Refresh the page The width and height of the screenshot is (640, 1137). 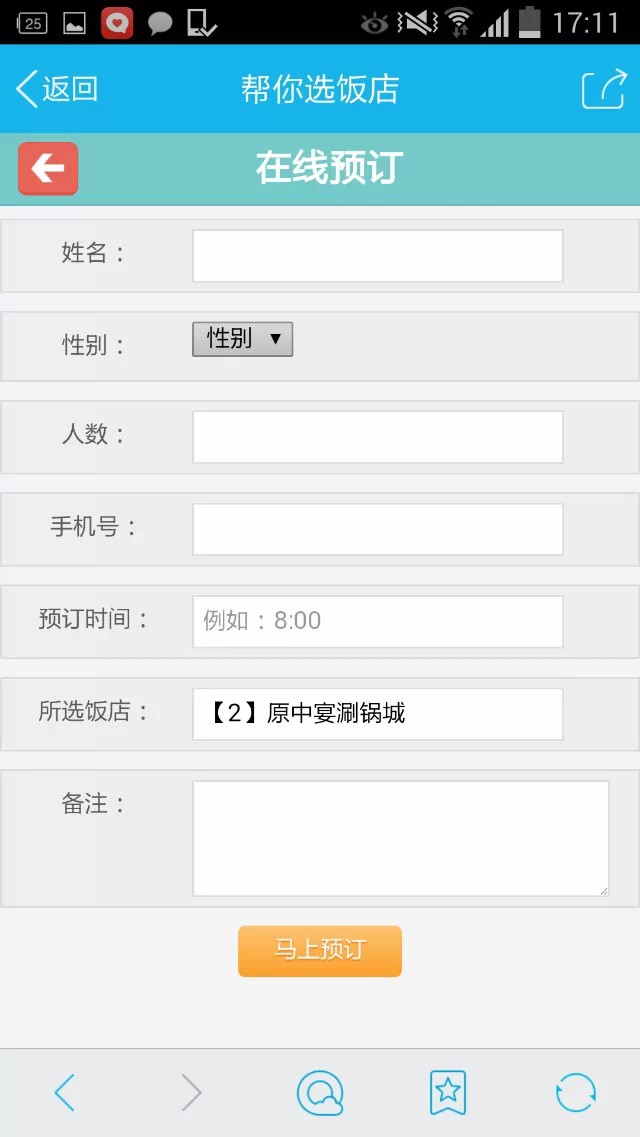575,1093
